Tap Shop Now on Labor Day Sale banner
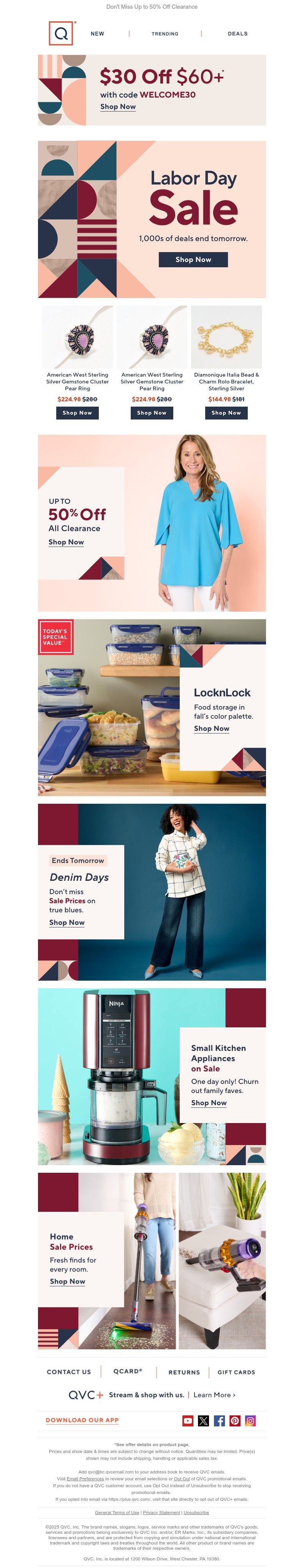 pos(193,259)
